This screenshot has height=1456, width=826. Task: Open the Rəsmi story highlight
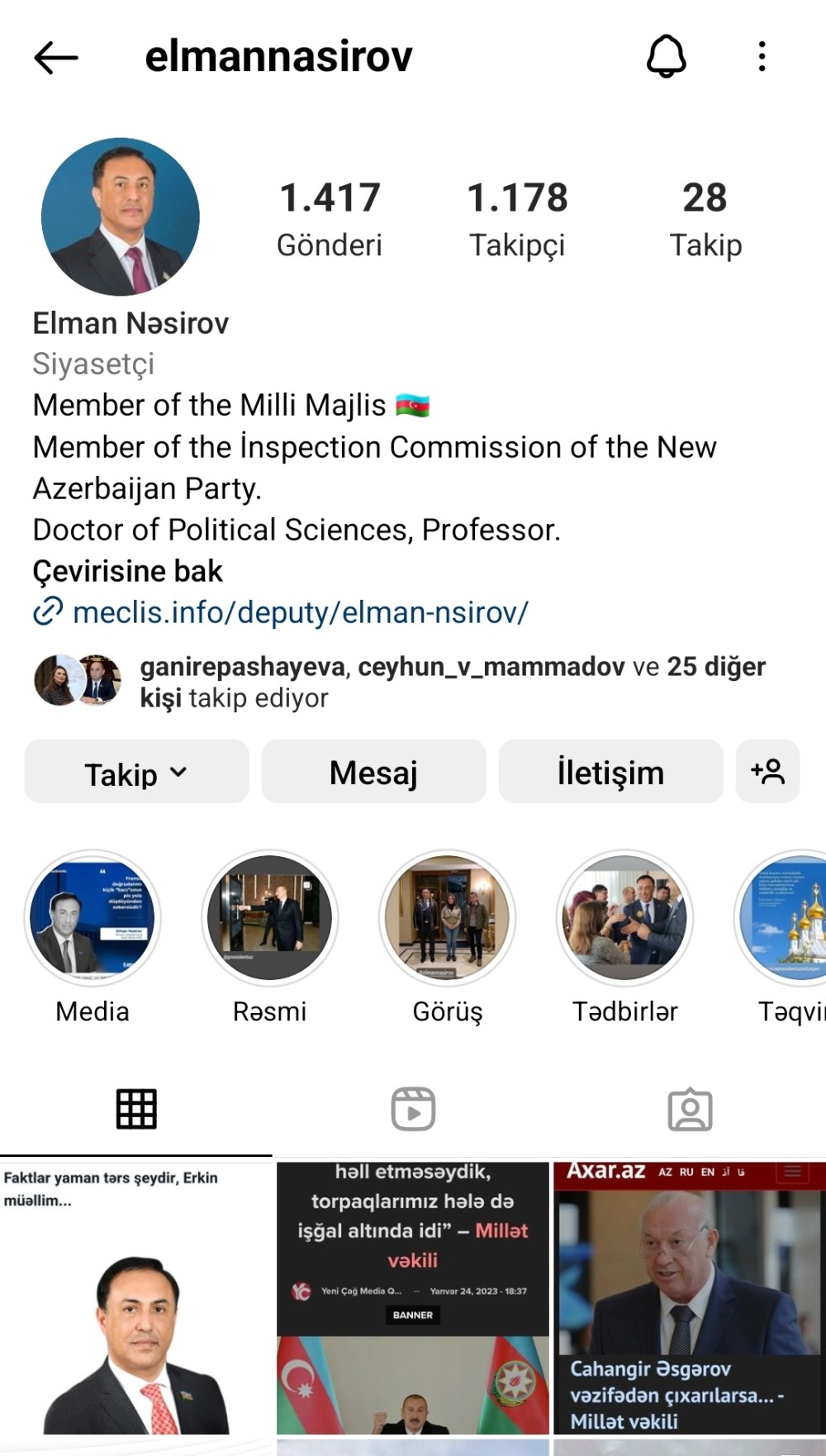pyautogui.click(x=269, y=917)
